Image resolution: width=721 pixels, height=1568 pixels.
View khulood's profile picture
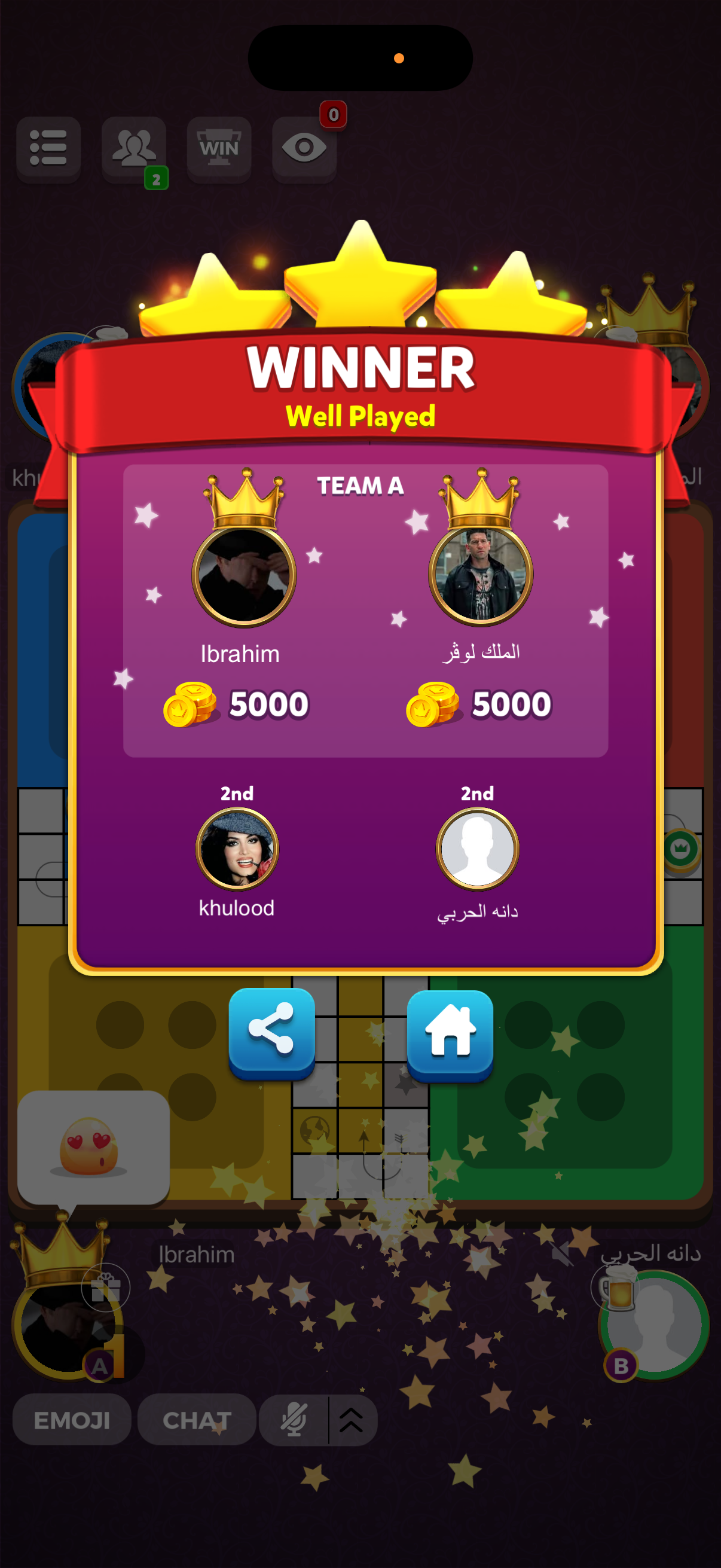click(237, 849)
